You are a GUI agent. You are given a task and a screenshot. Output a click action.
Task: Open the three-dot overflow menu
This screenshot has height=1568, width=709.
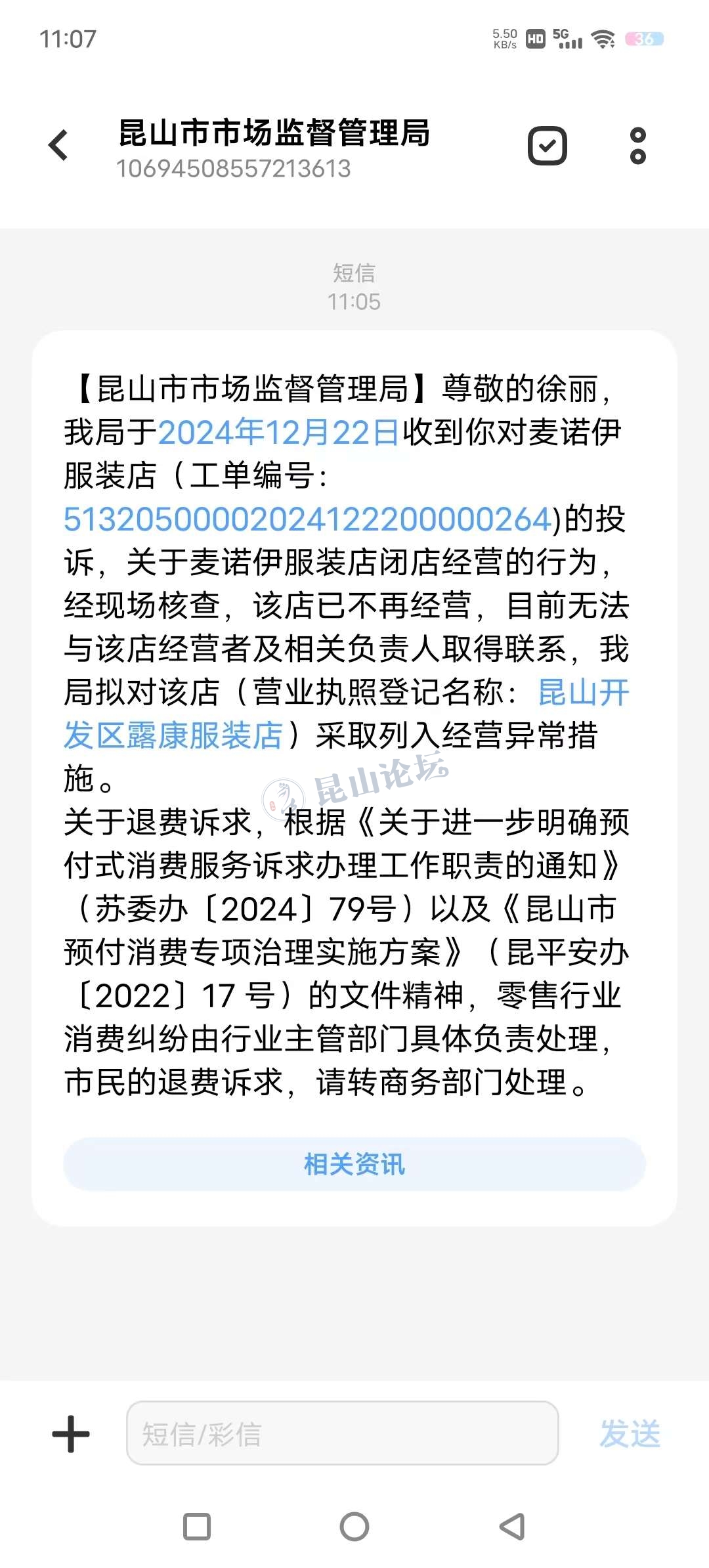[637, 146]
